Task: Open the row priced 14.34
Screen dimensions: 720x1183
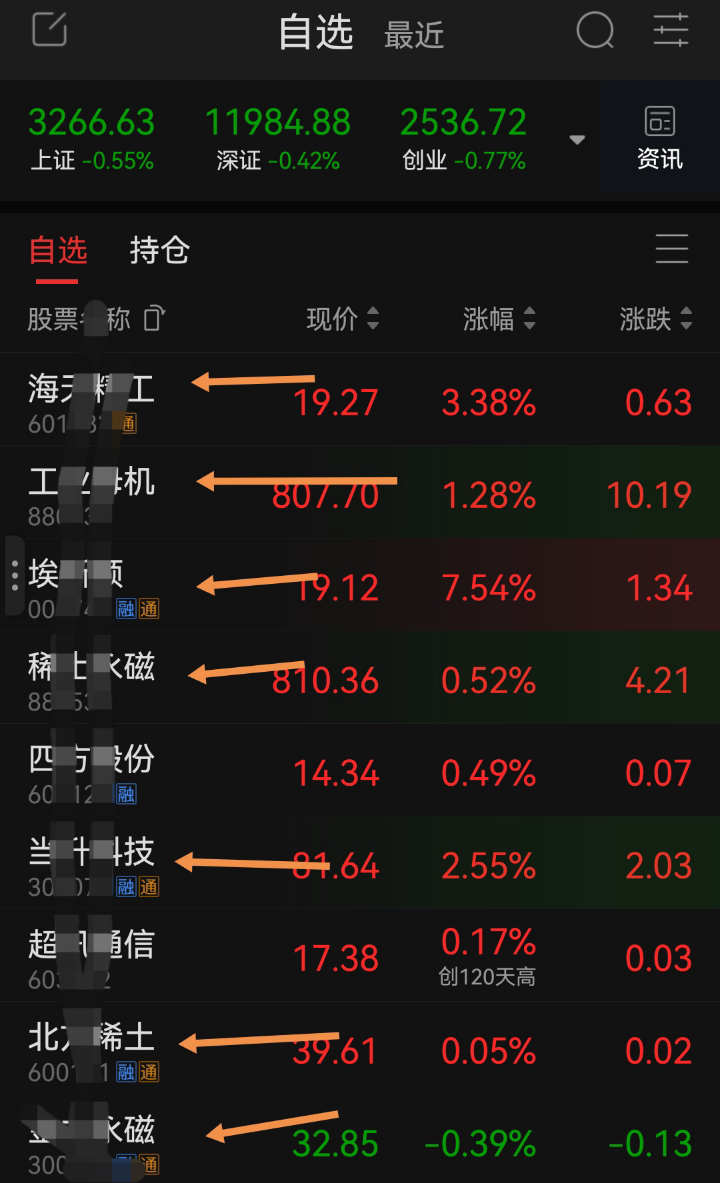Action: pyautogui.click(x=360, y=770)
